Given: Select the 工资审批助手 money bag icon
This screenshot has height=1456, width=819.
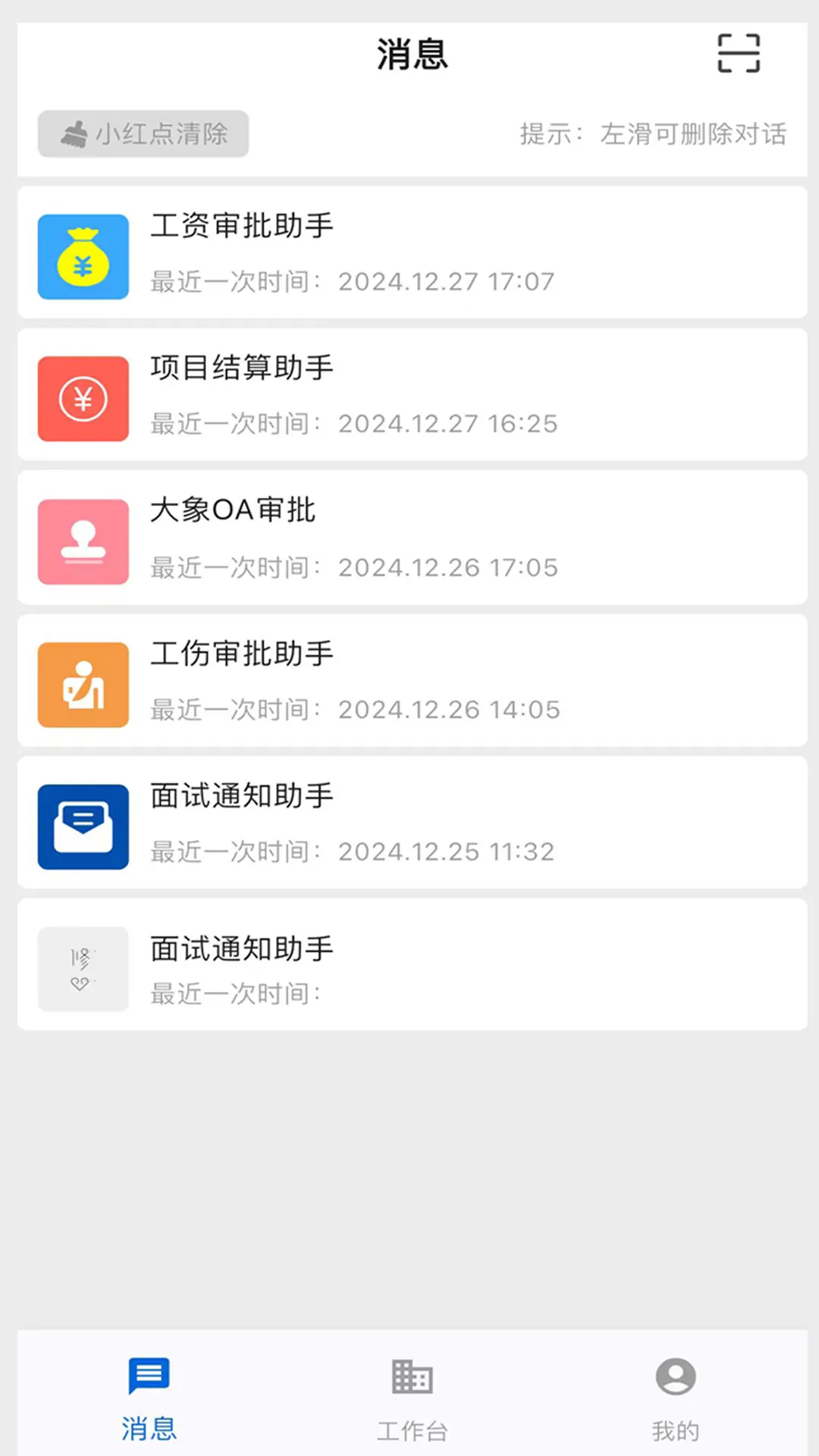Looking at the screenshot, I should 83,256.
